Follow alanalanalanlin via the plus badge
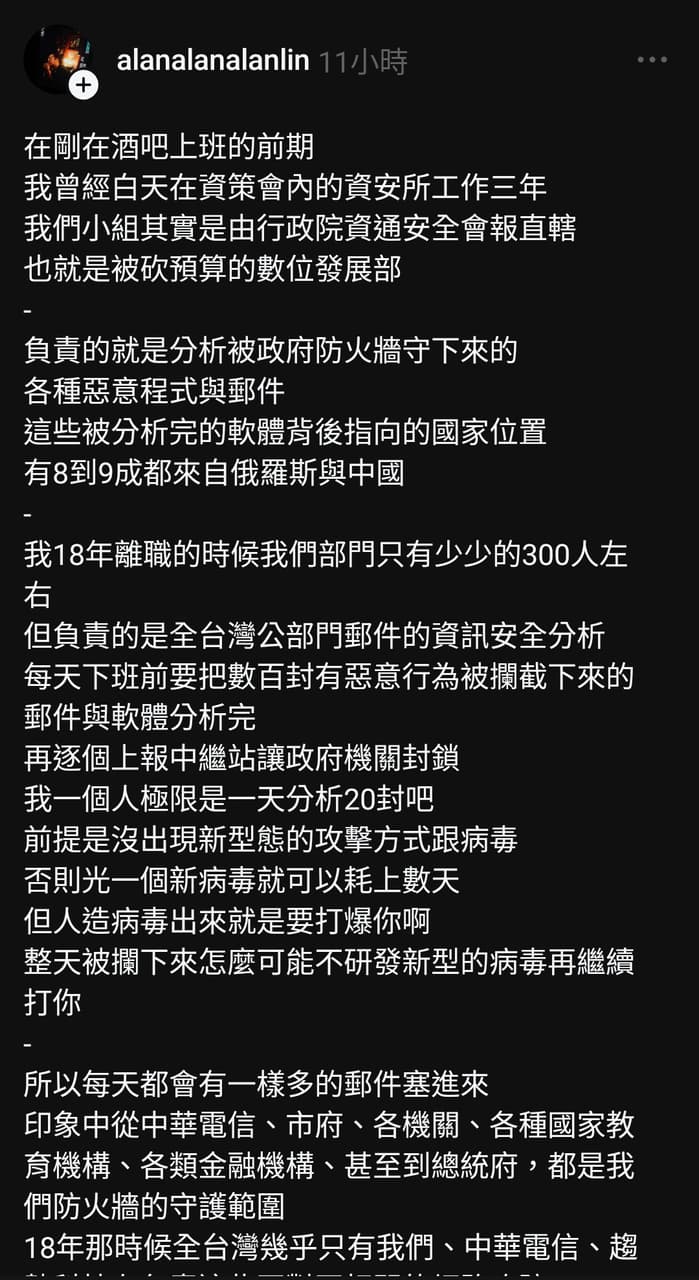This screenshot has width=699, height=1280. coord(83,86)
